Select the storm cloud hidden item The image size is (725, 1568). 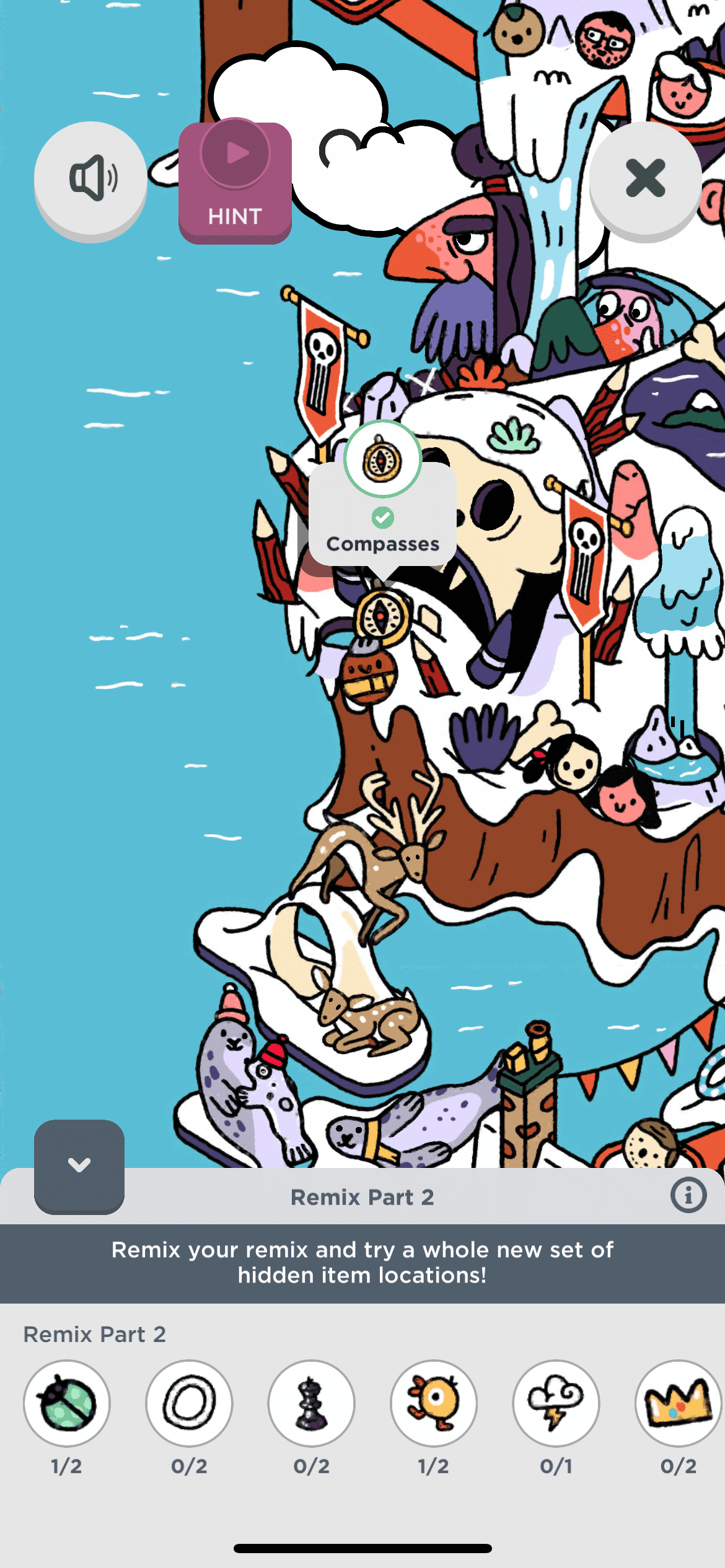[556, 1403]
